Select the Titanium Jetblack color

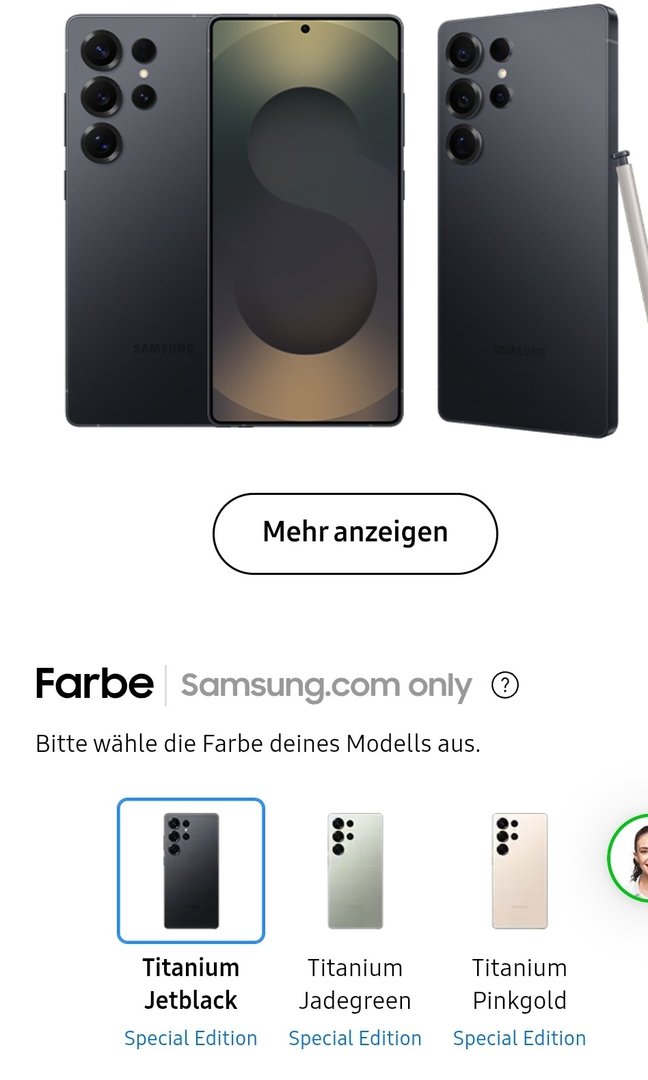point(191,871)
